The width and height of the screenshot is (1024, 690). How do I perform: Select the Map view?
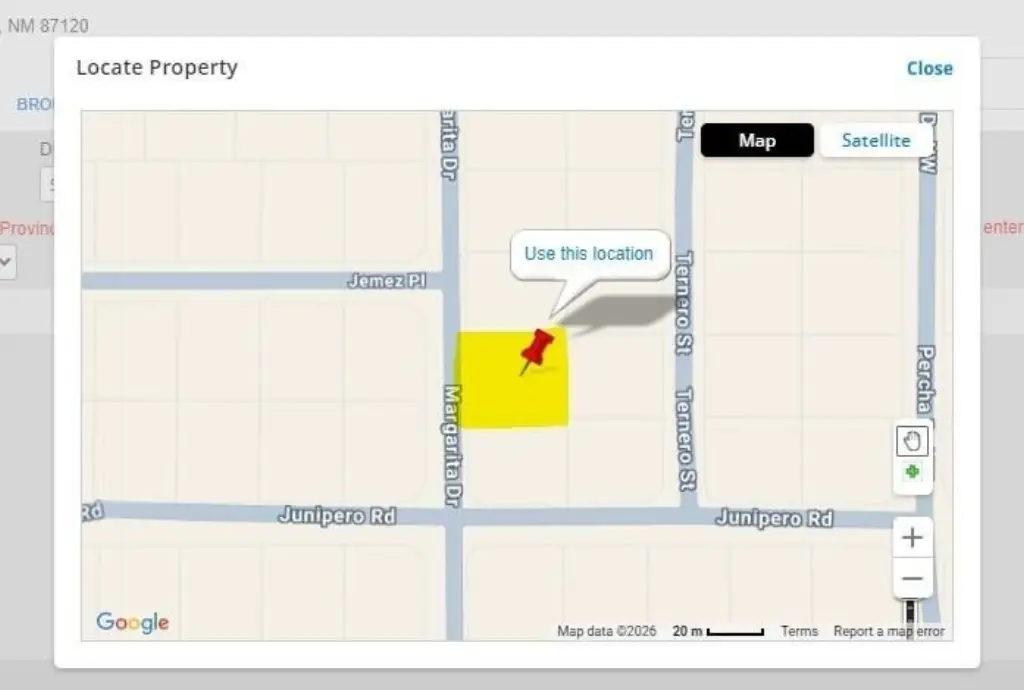[757, 141]
